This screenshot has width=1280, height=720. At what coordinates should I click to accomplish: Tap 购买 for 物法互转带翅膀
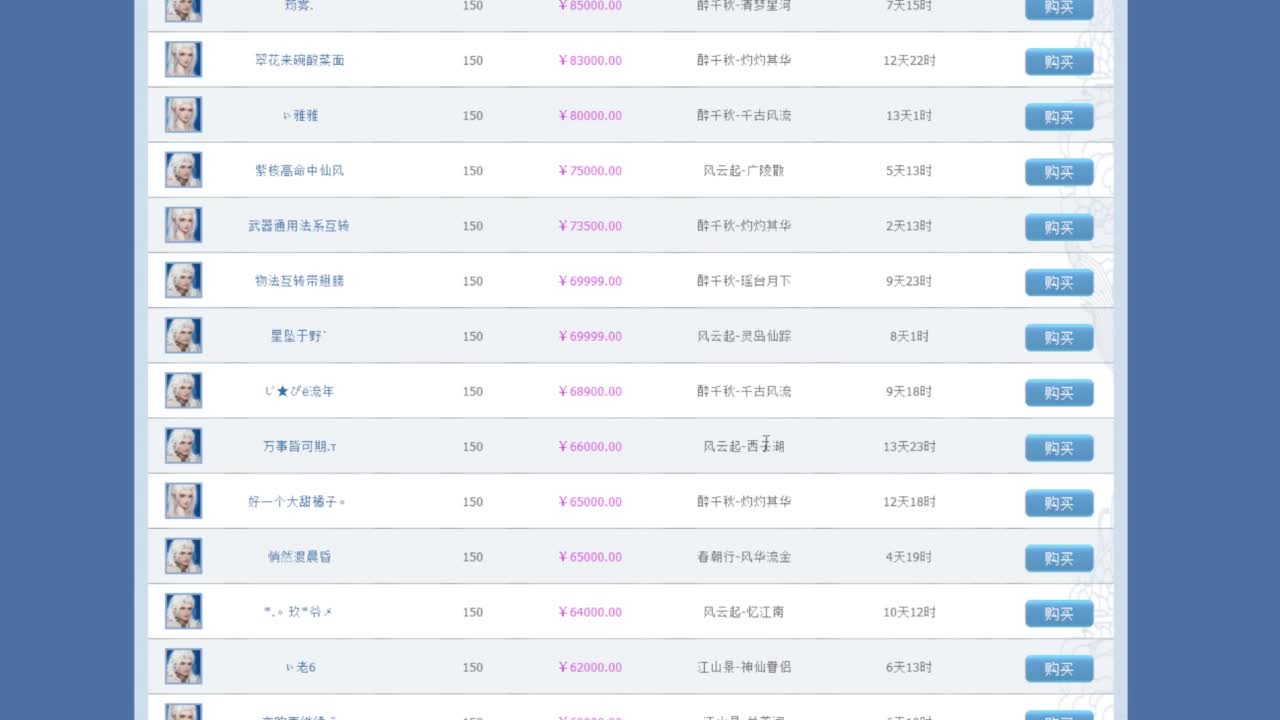pos(1059,282)
